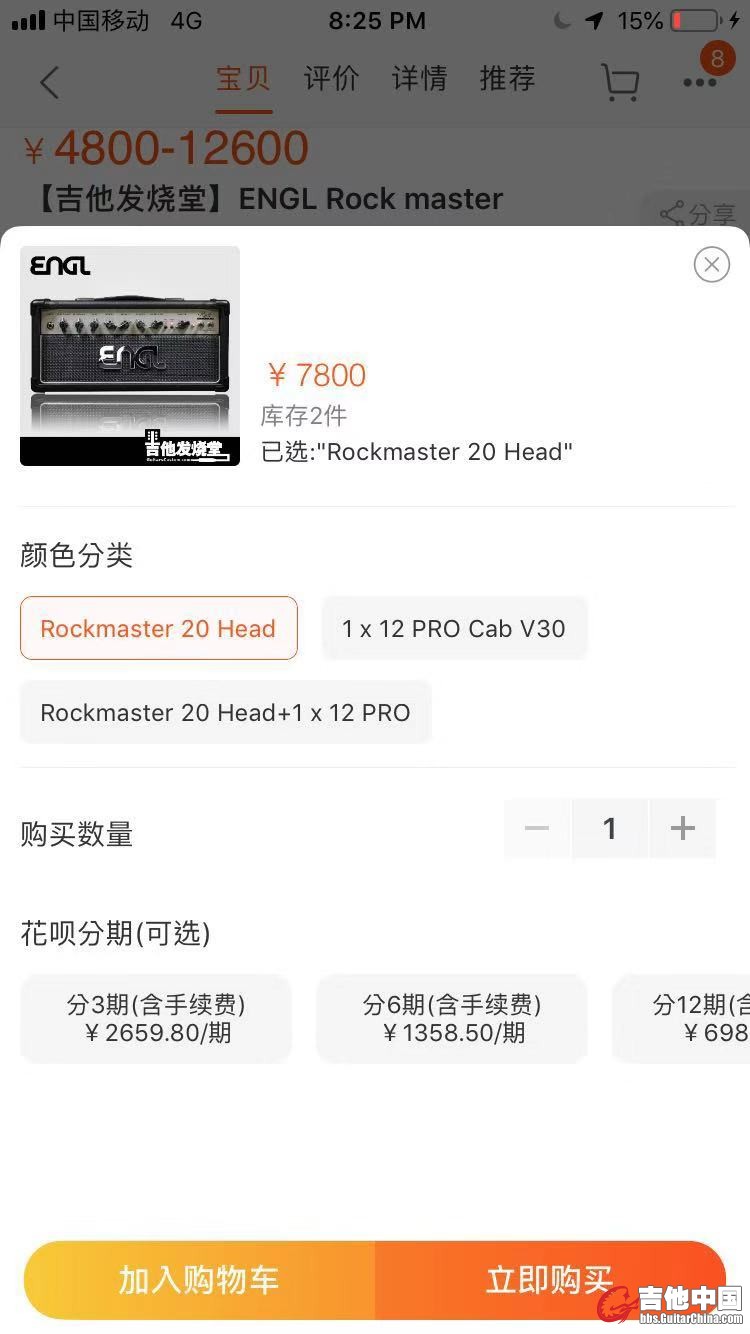Select the Rockmaster 20 Head option
The image size is (750, 1334).
(158, 628)
